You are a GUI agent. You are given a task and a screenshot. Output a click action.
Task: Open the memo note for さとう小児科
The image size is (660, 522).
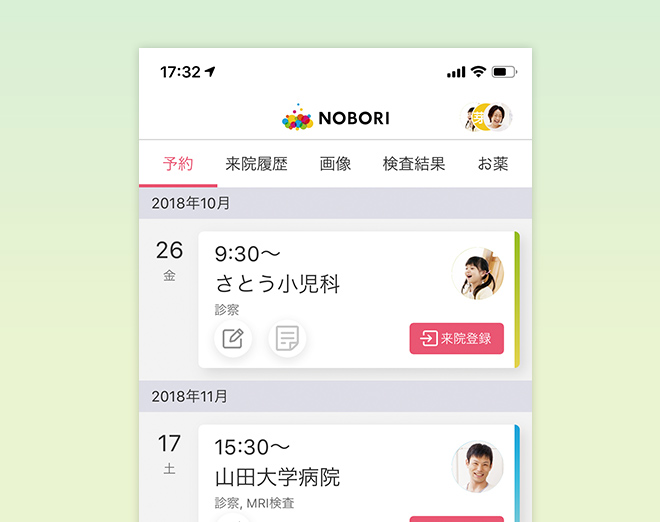point(287,338)
